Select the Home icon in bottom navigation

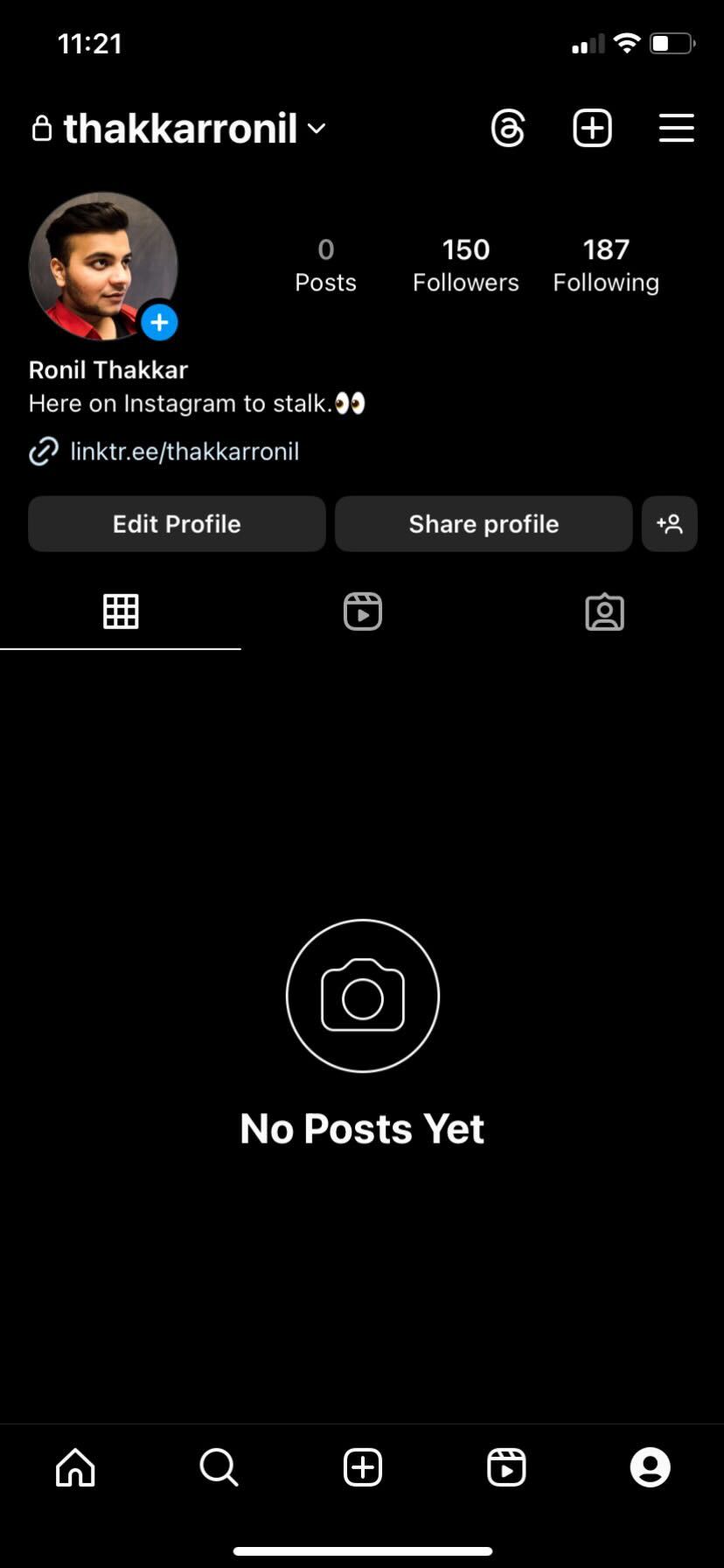click(x=75, y=1468)
